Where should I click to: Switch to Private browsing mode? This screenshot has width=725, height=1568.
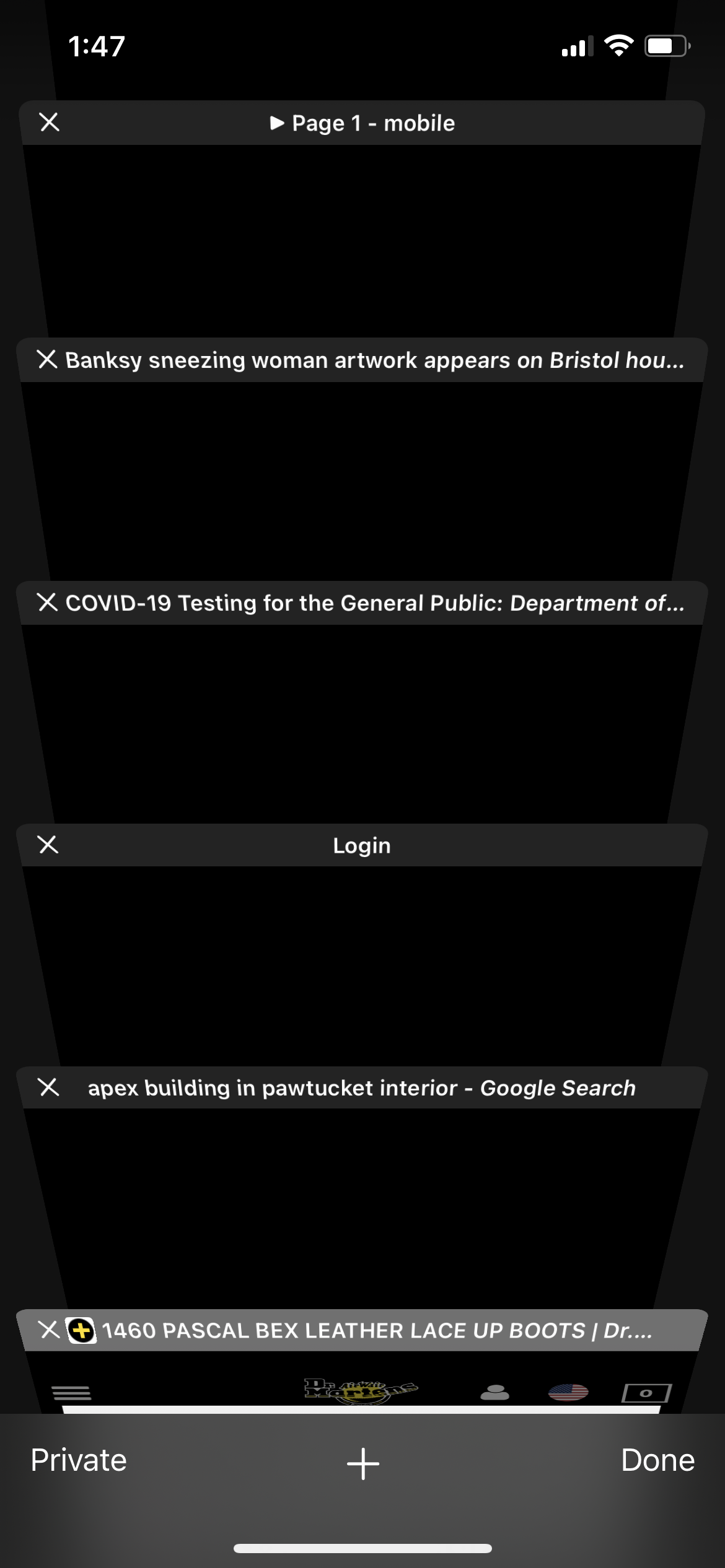[x=79, y=1460]
